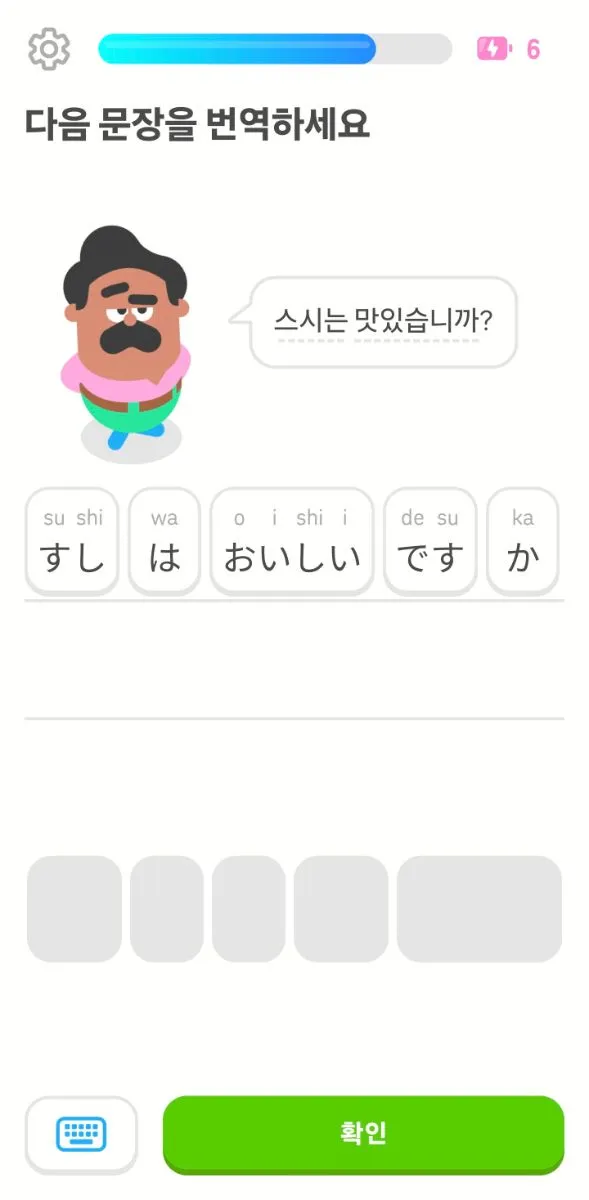Remove the は word tile
This screenshot has height=1200, width=589.
pos(165,541)
